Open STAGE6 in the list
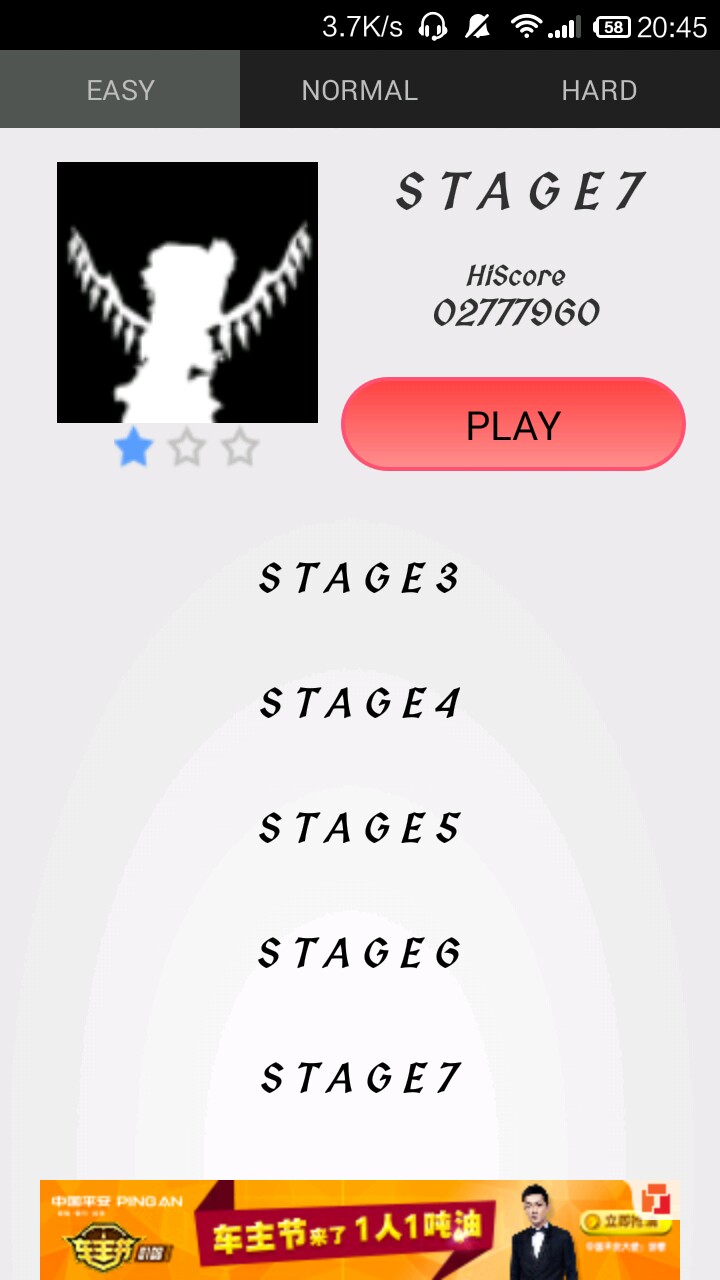The image size is (720, 1280). click(x=360, y=953)
